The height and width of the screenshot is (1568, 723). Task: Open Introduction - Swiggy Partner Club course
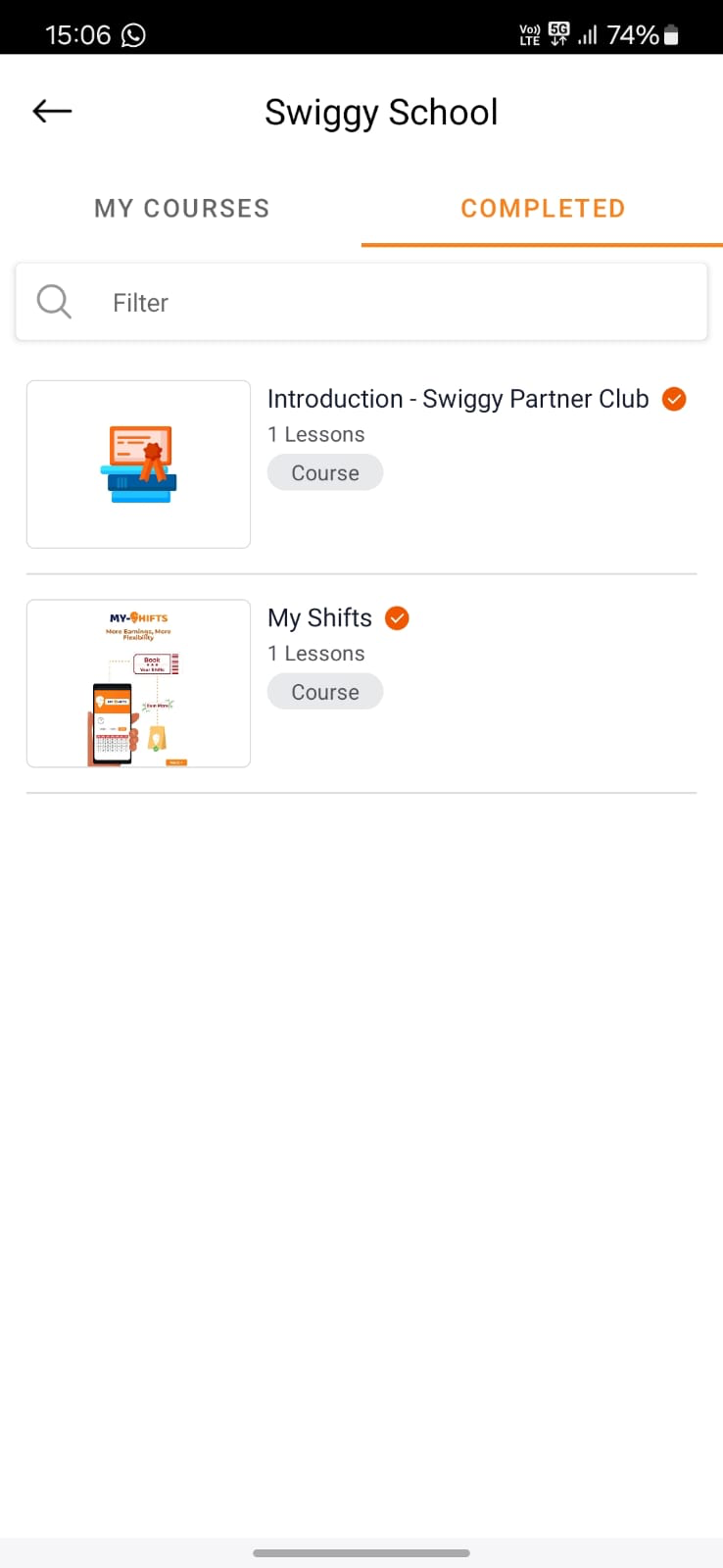click(x=458, y=400)
